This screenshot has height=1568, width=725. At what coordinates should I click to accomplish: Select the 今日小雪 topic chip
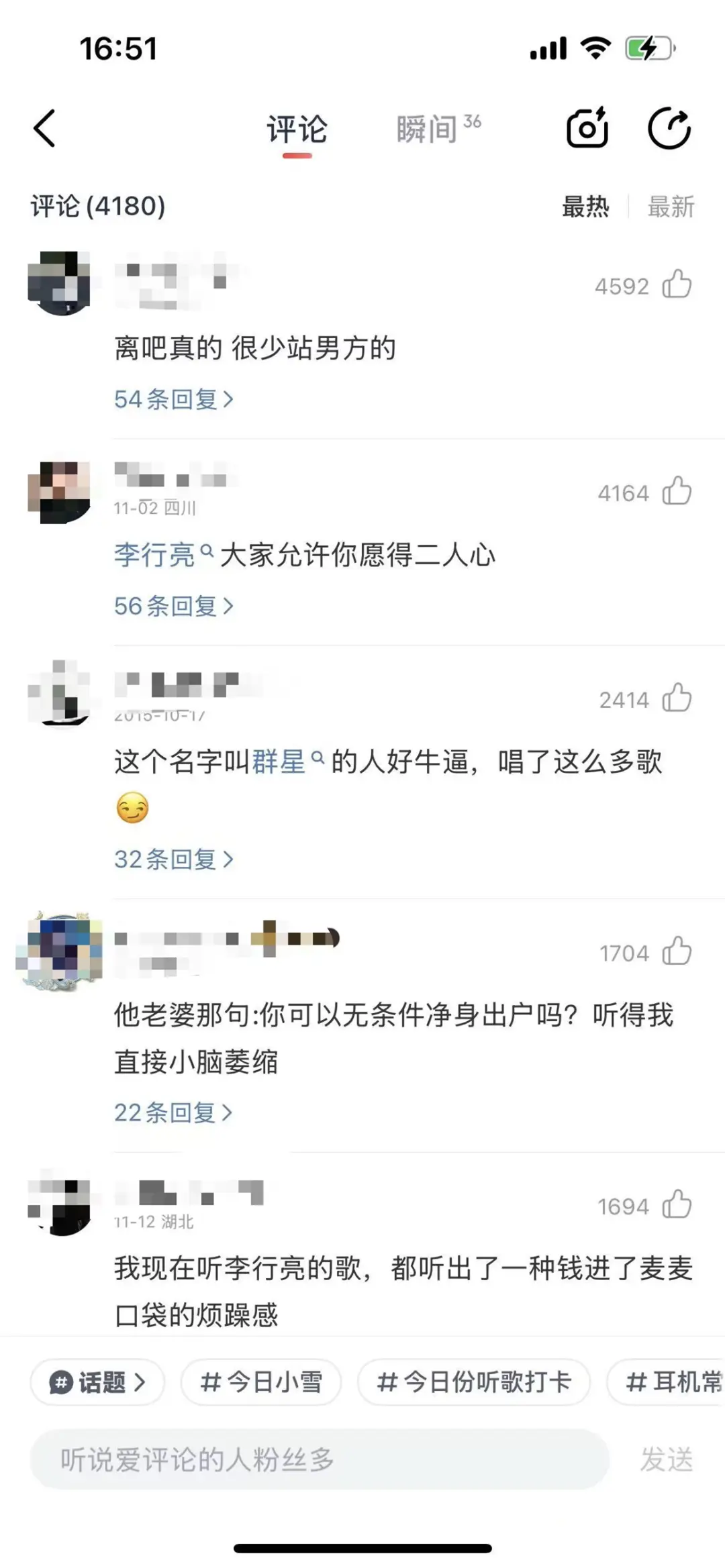click(x=260, y=1383)
